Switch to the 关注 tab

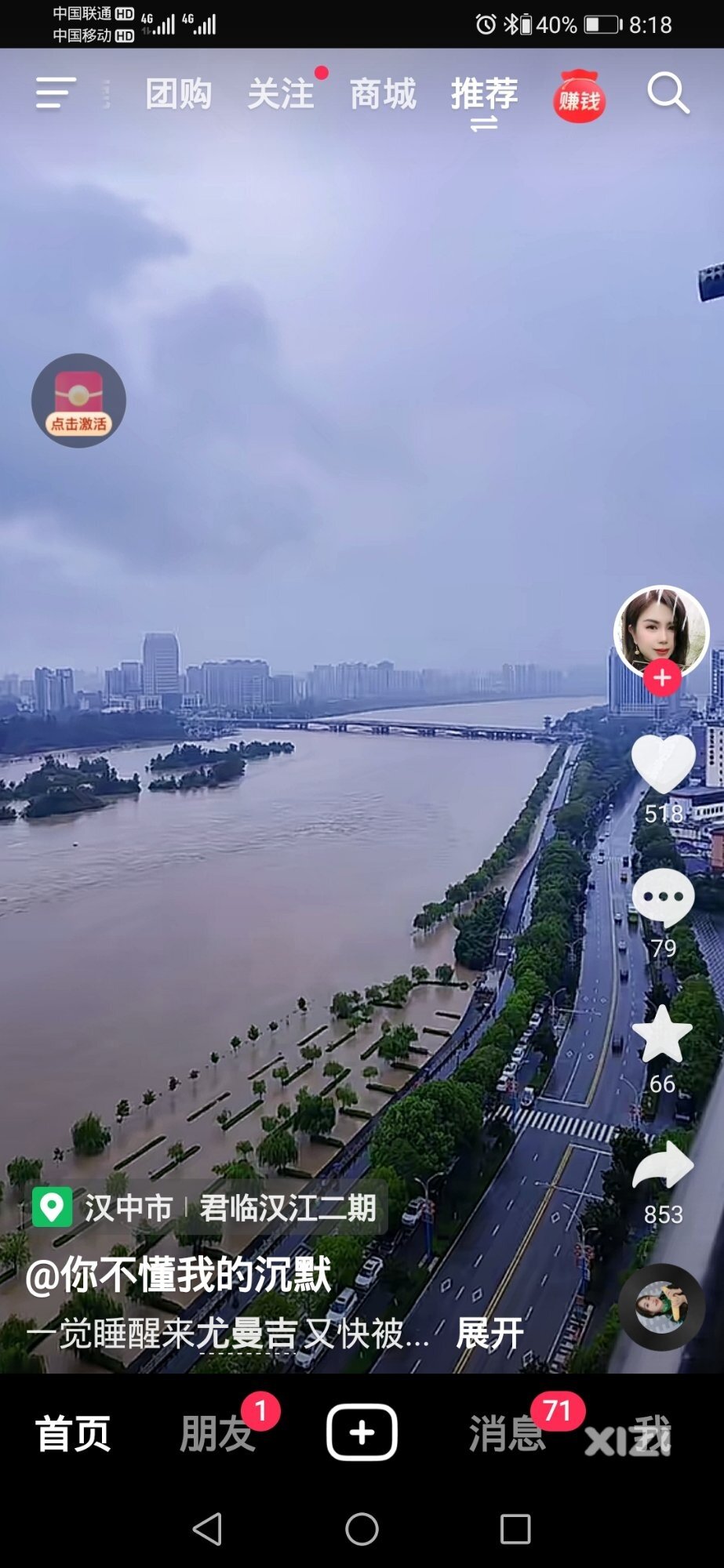(x=281, y=94)
